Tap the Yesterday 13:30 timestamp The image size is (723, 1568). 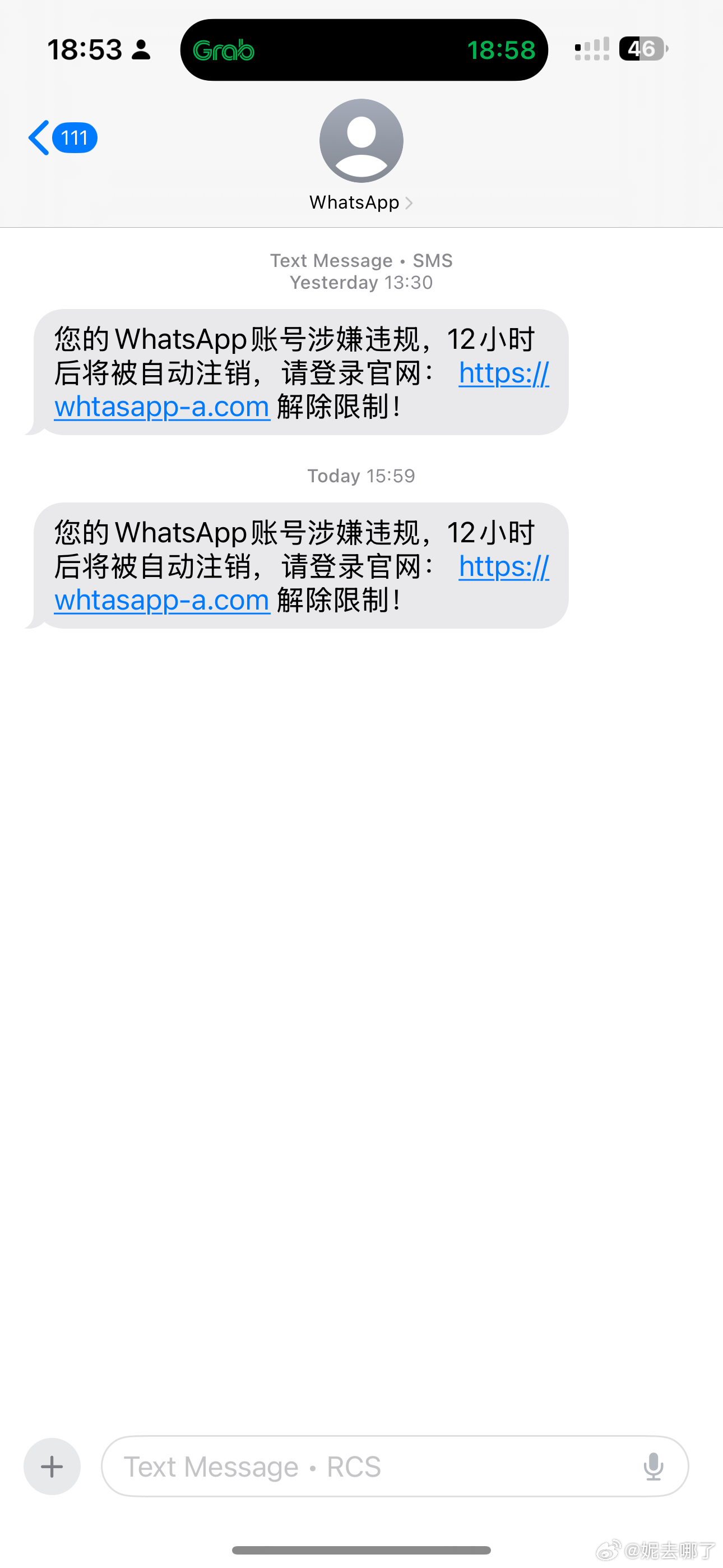point(361,282)
